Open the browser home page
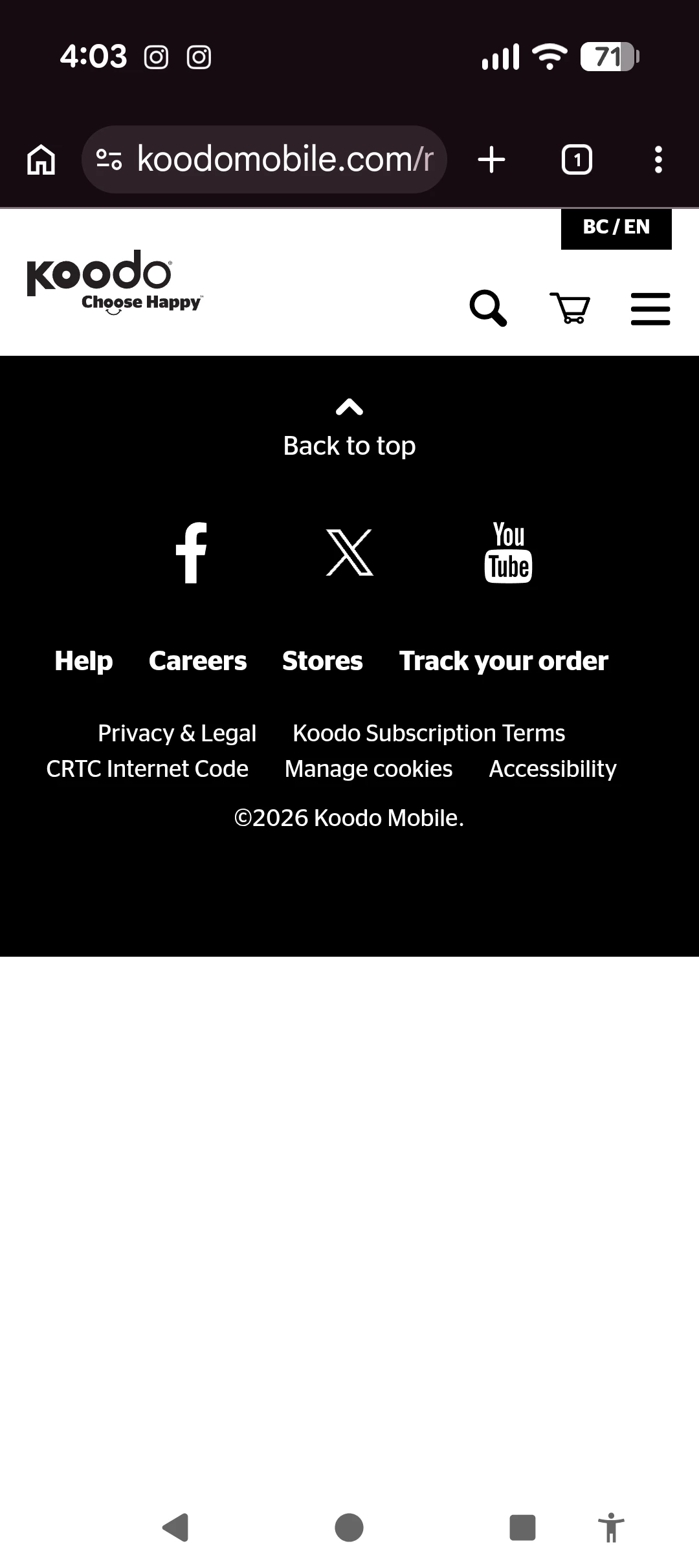The height and width of the screenshot is (1568, 699). click(41, 160)
